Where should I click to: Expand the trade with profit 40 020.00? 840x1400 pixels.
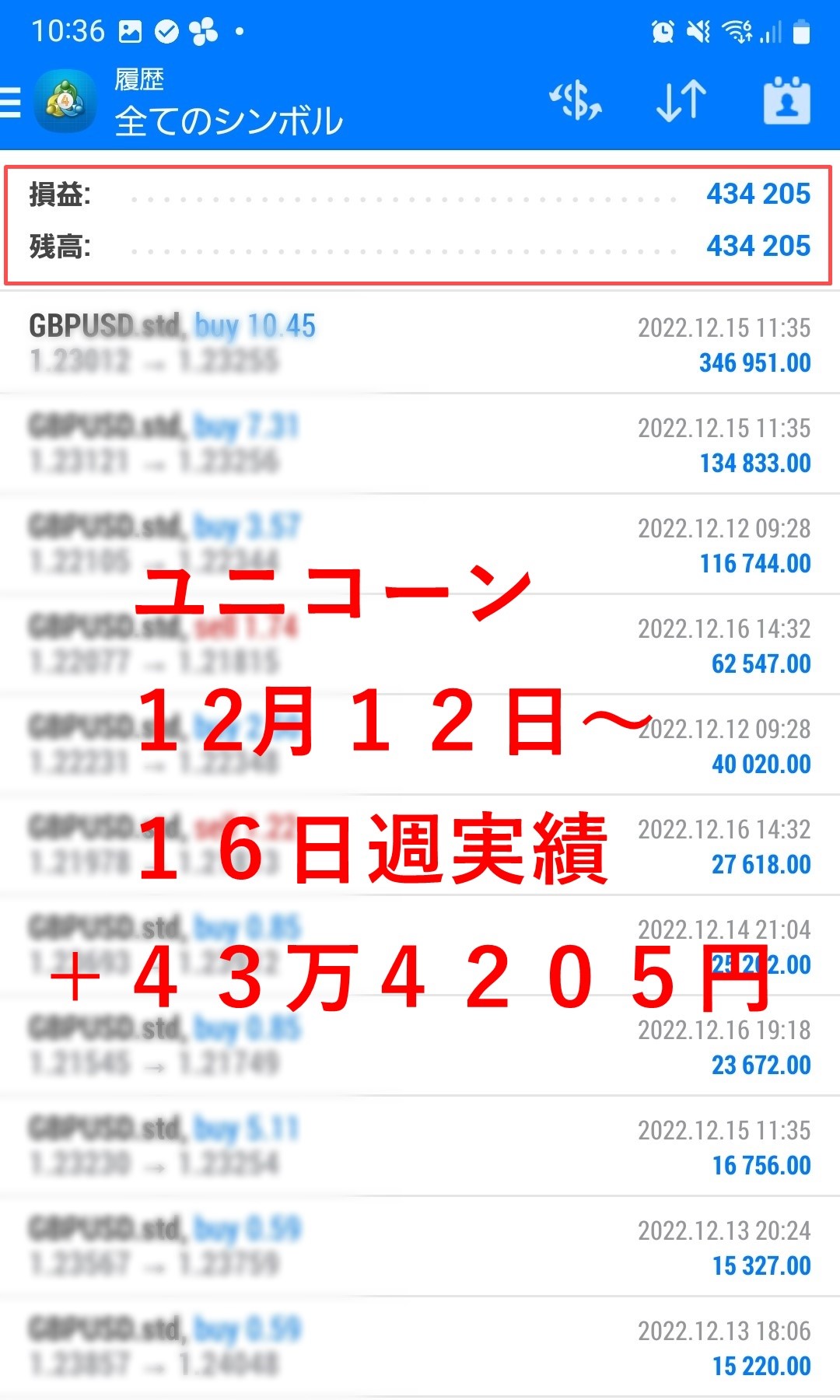(420, 745)
